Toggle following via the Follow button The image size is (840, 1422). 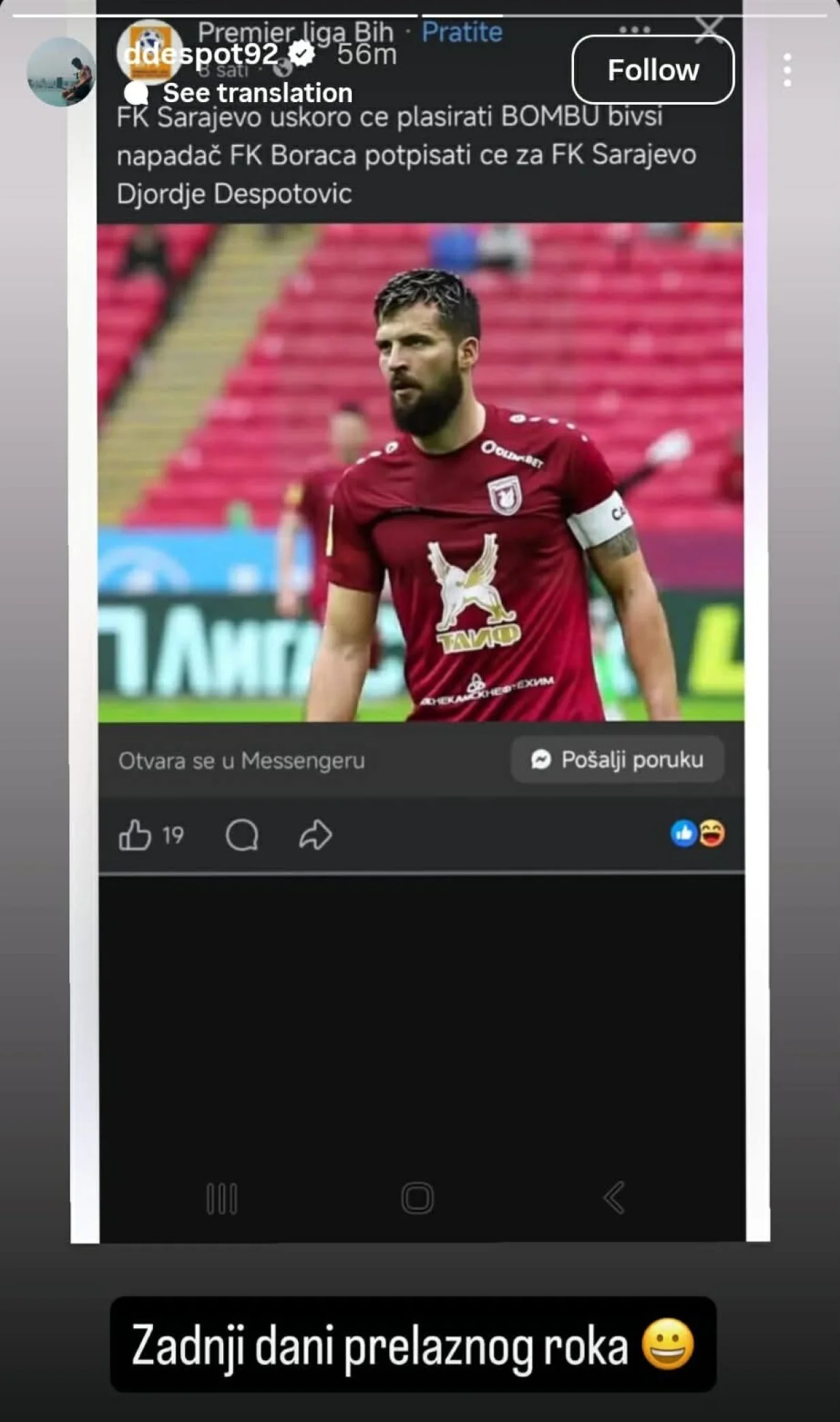tap(652, 70)
